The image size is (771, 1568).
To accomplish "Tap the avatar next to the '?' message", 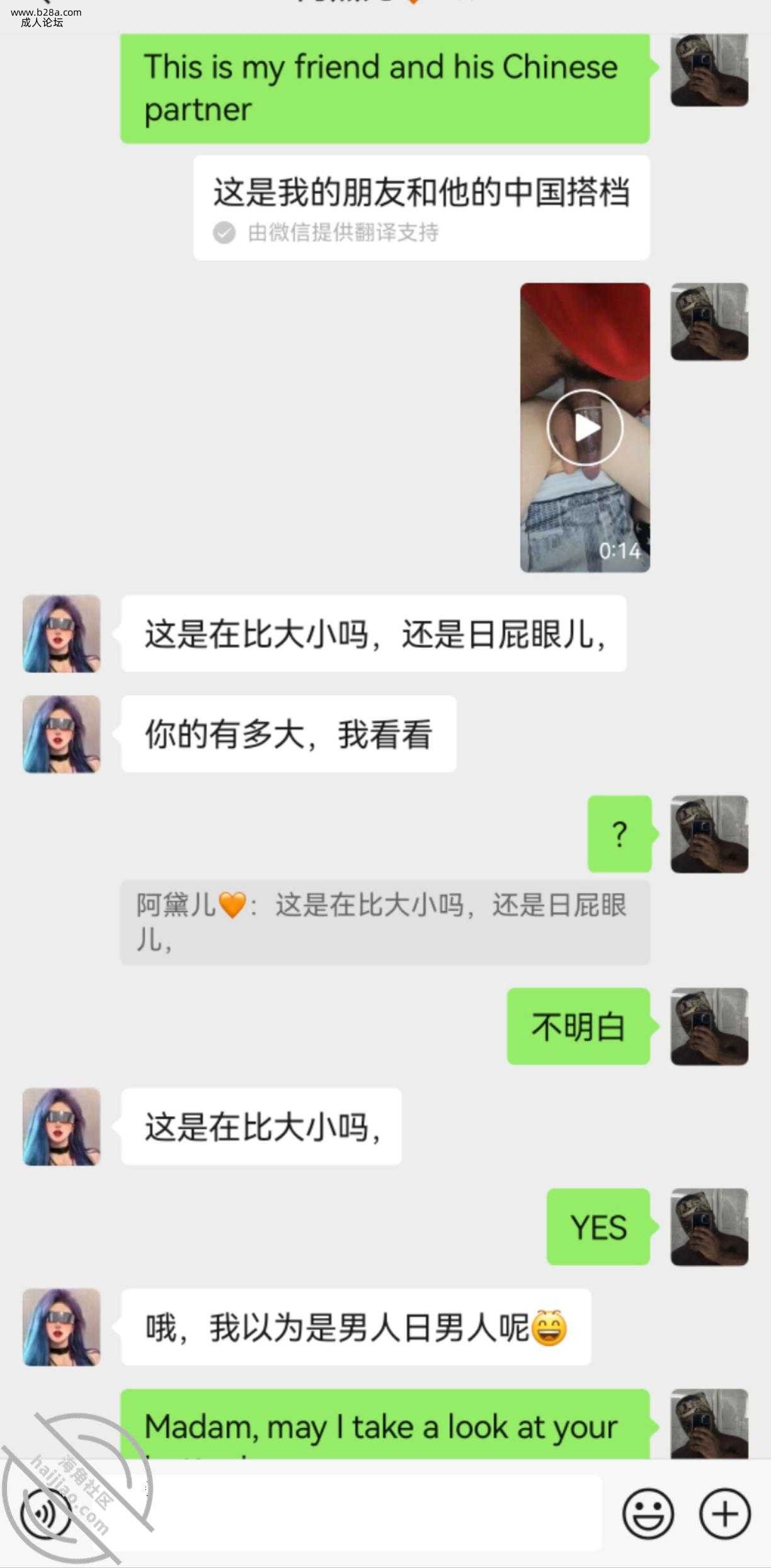I will (709, 834).
